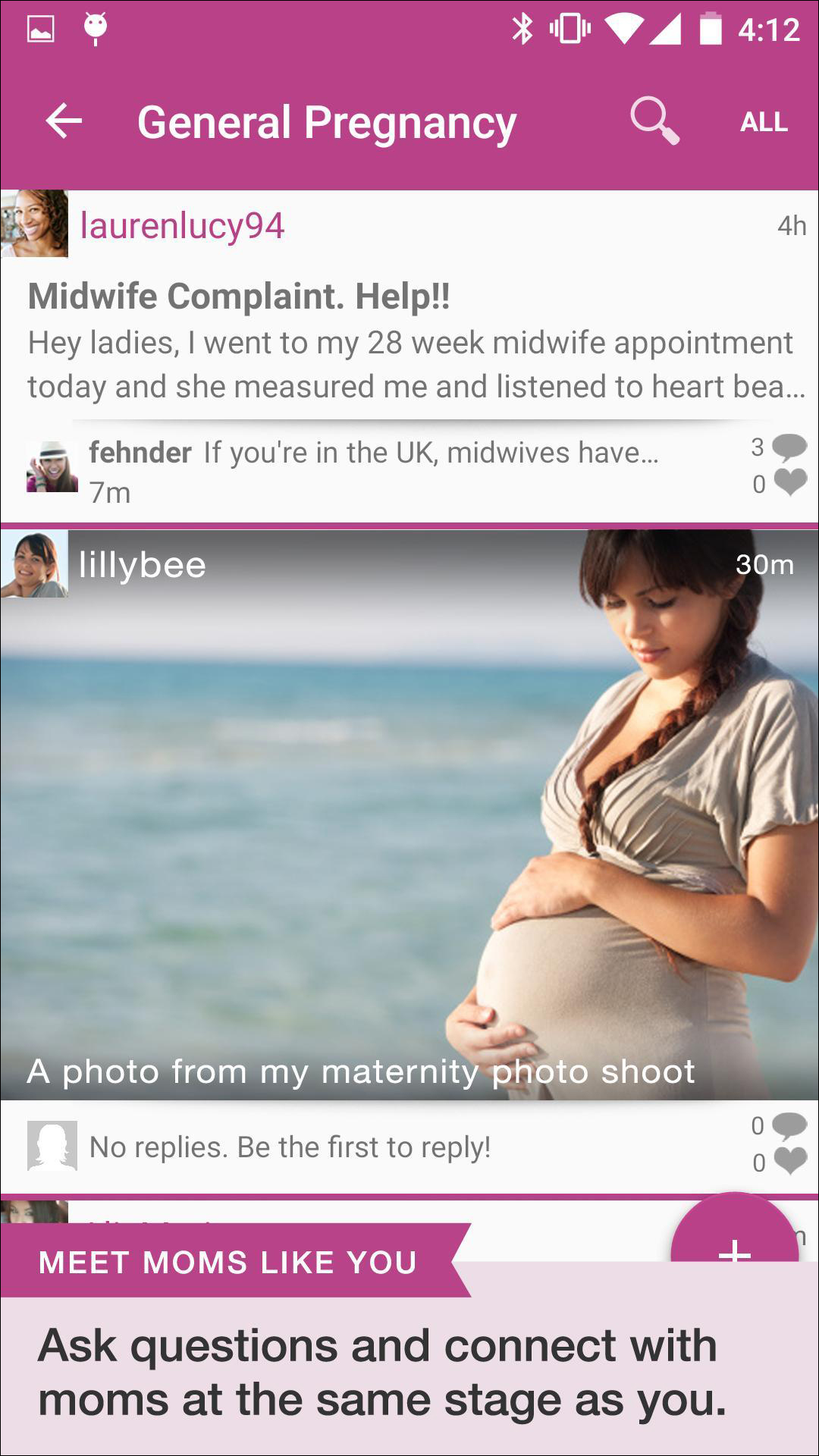The image size is (819, 1456).
Task: Like lillybee's maternity photo post
Action: click(789, 1162)
